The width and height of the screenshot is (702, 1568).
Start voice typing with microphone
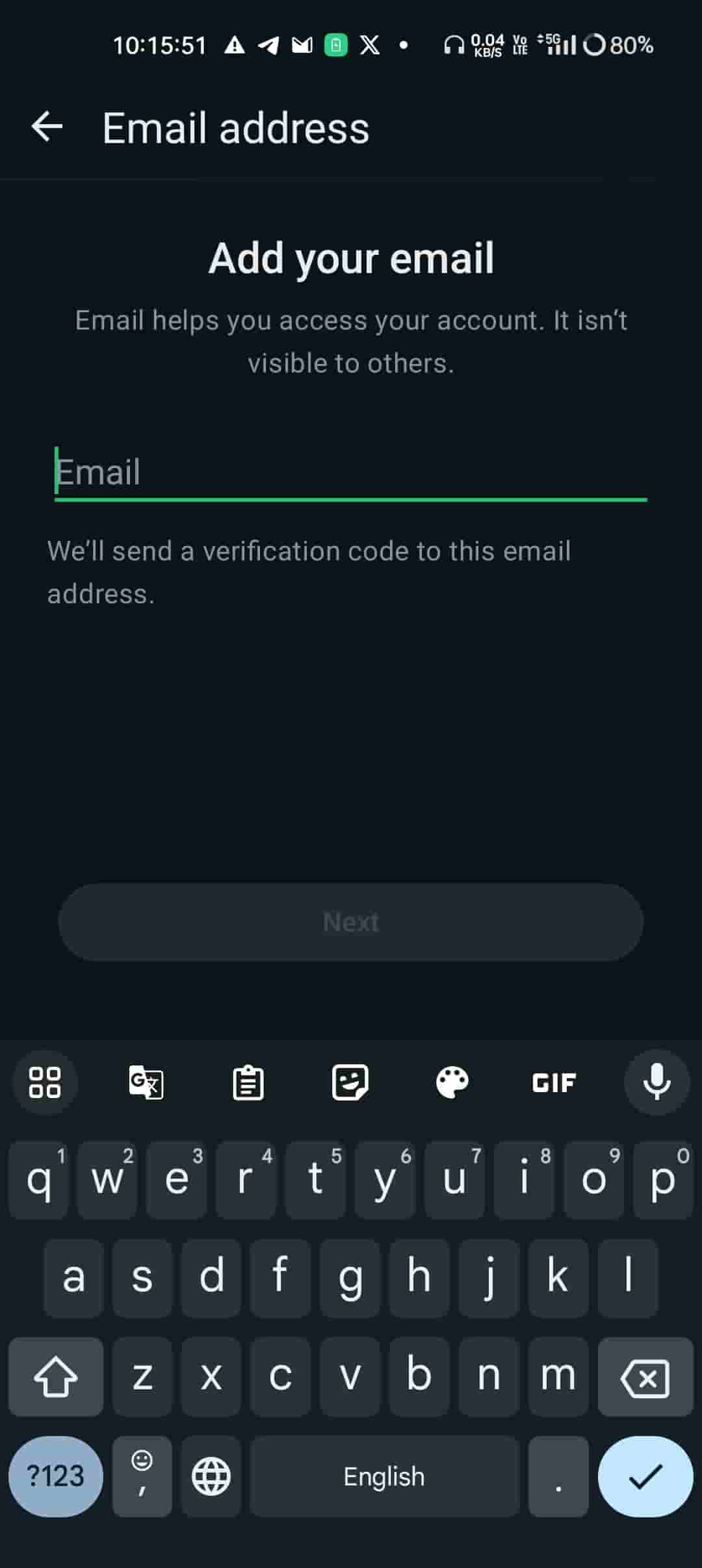click(x=656, y=1082)
